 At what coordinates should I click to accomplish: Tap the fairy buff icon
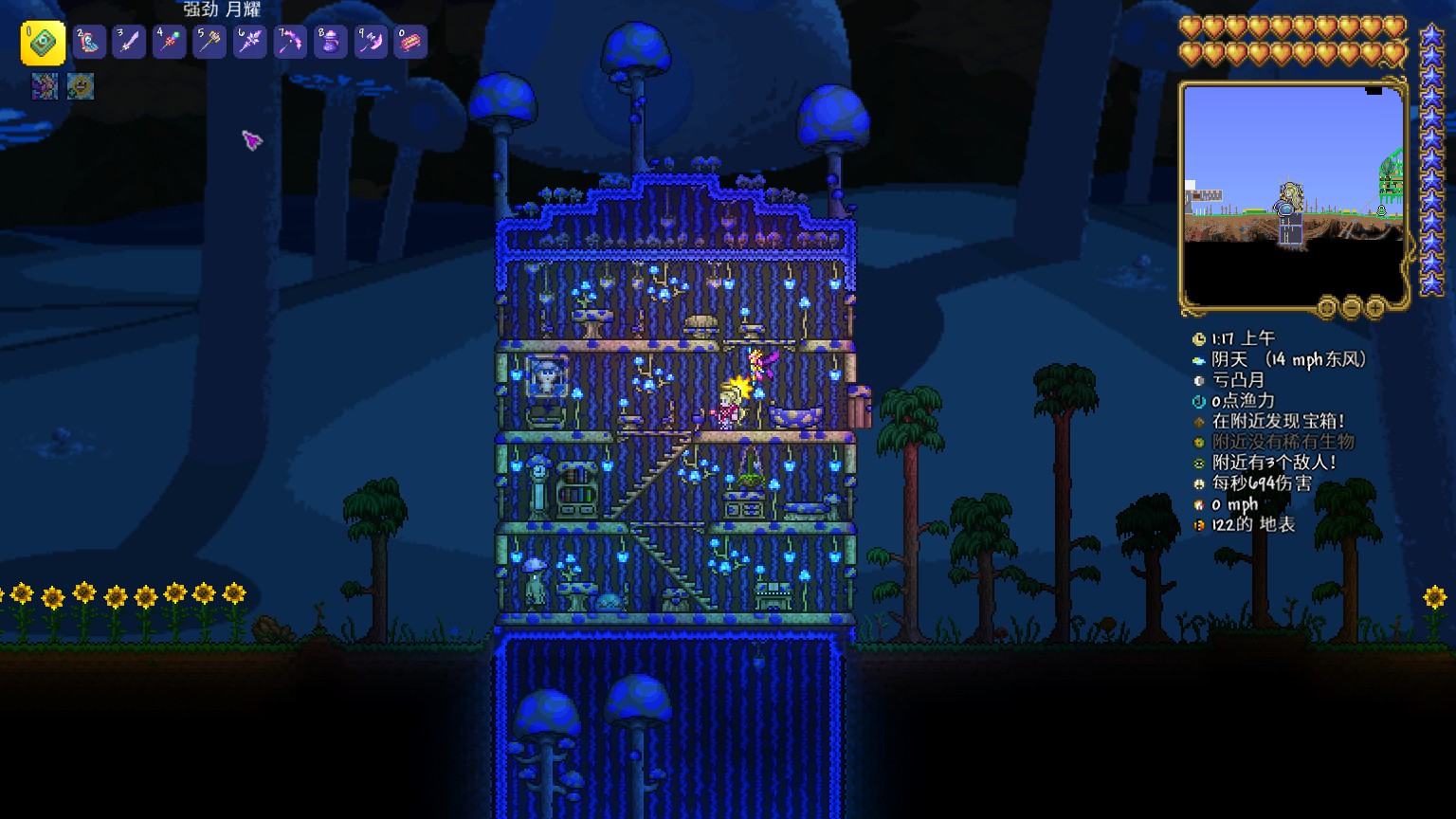45,86
